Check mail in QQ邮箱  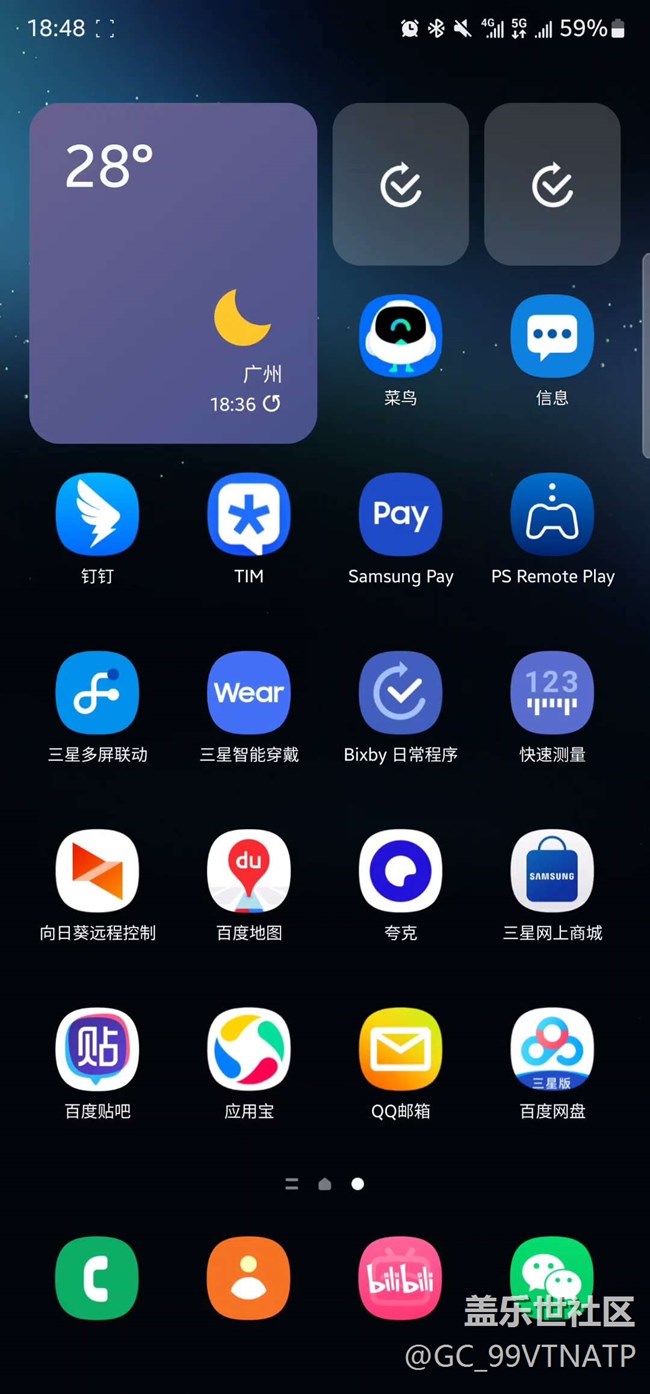tap(400, 1049)
